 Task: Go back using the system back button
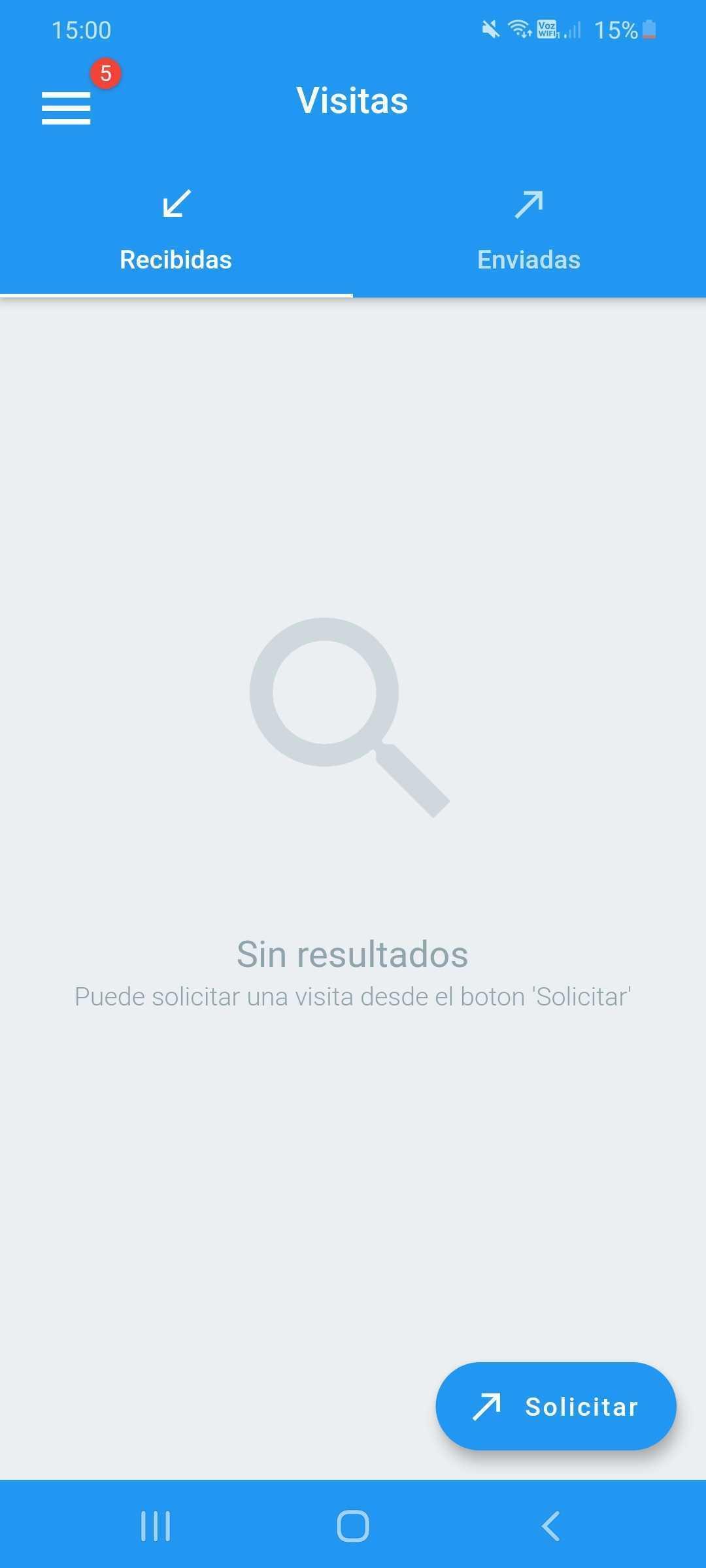coord(550,1526)
